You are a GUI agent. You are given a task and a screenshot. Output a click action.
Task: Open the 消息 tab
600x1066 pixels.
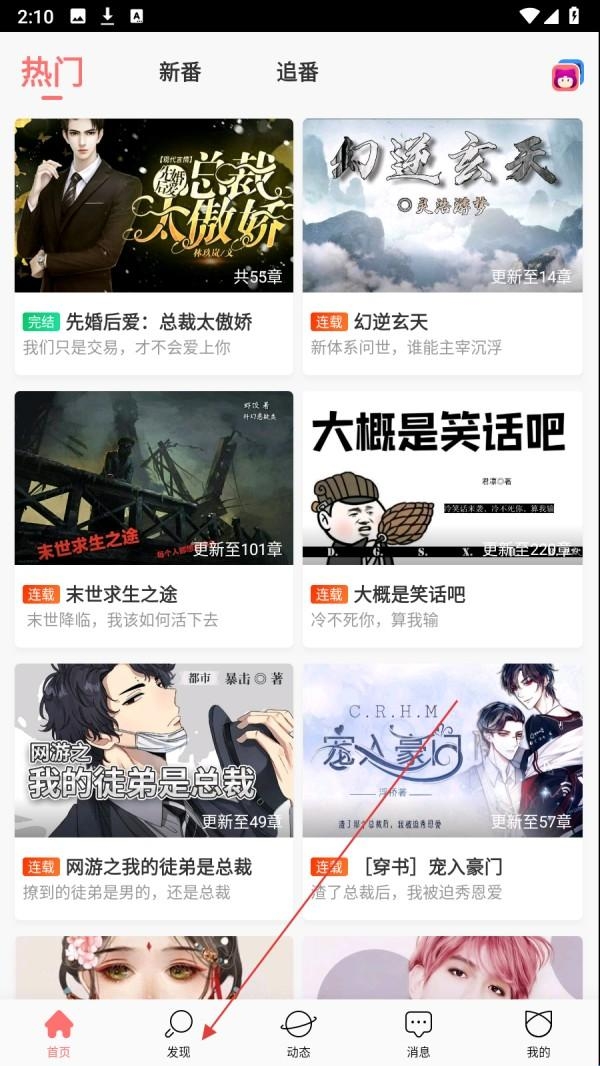click(x=418, y=1034)
